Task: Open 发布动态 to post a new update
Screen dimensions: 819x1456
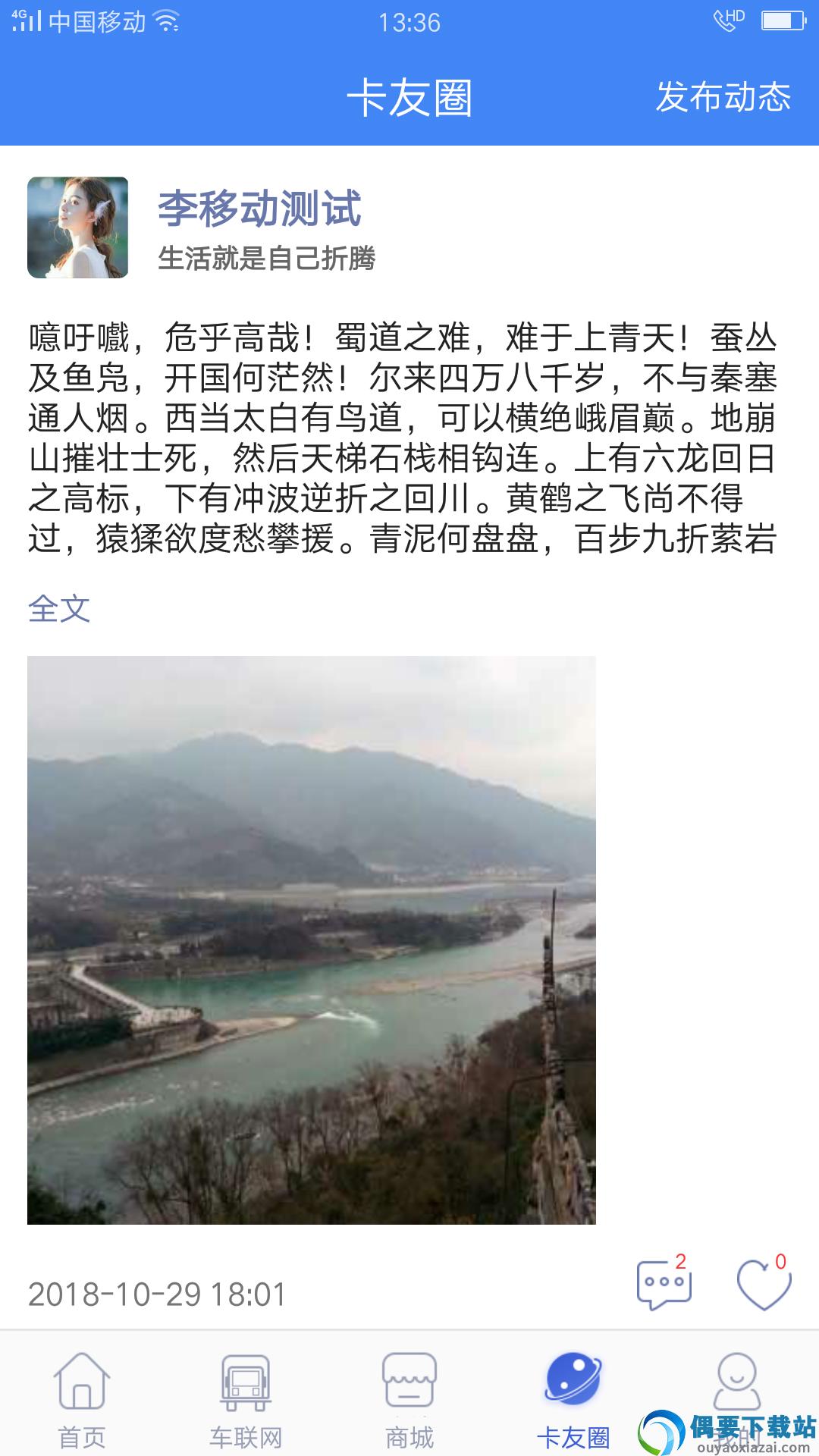Action: (x=724, y=97)
